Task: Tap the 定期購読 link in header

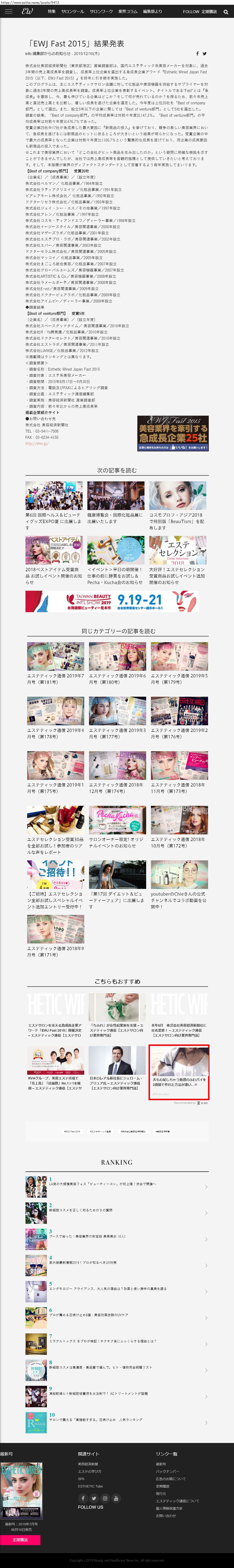Action: [x=209, y=12]
